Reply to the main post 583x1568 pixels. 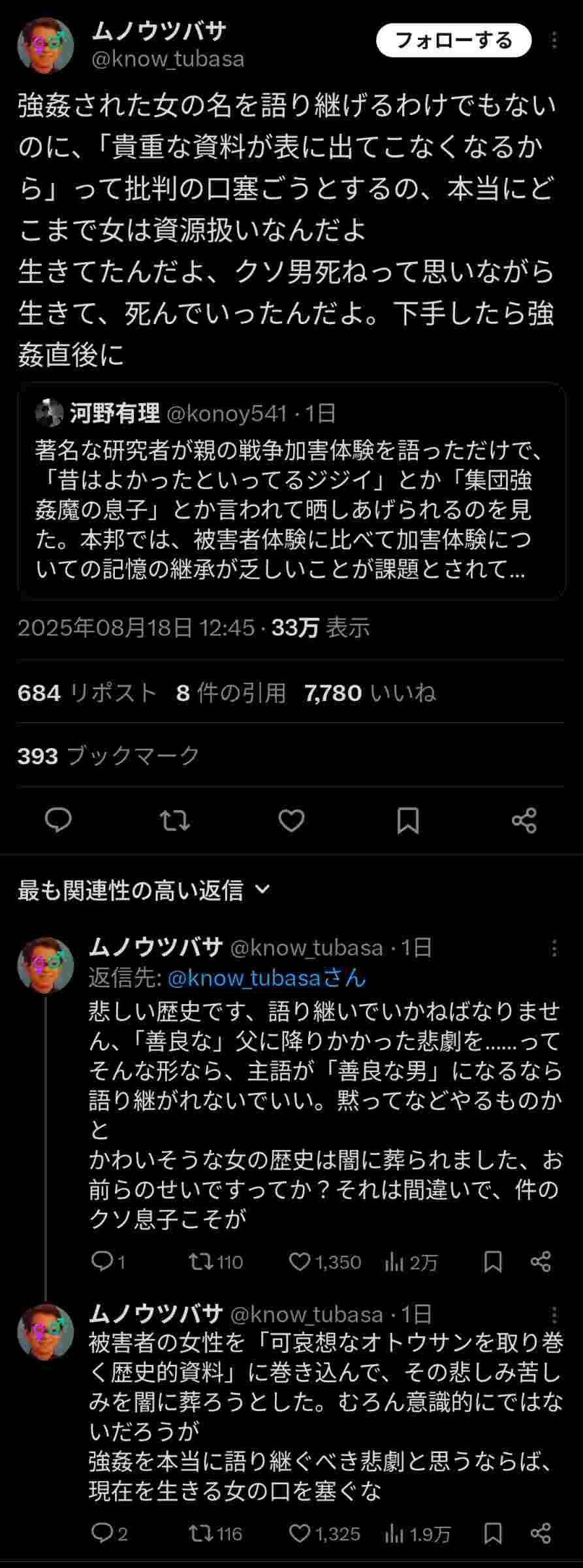(58, 820)
